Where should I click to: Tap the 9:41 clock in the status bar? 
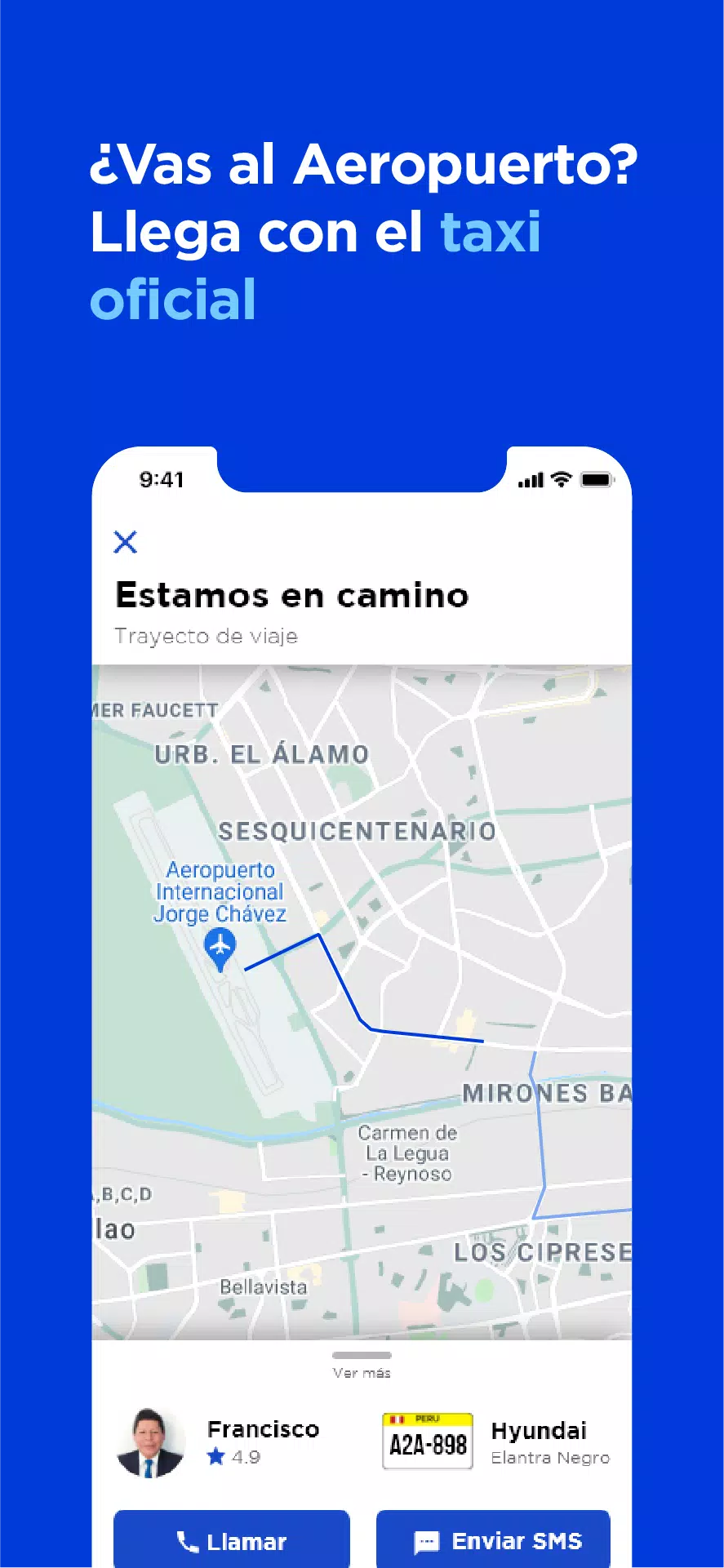coord(161,480)
